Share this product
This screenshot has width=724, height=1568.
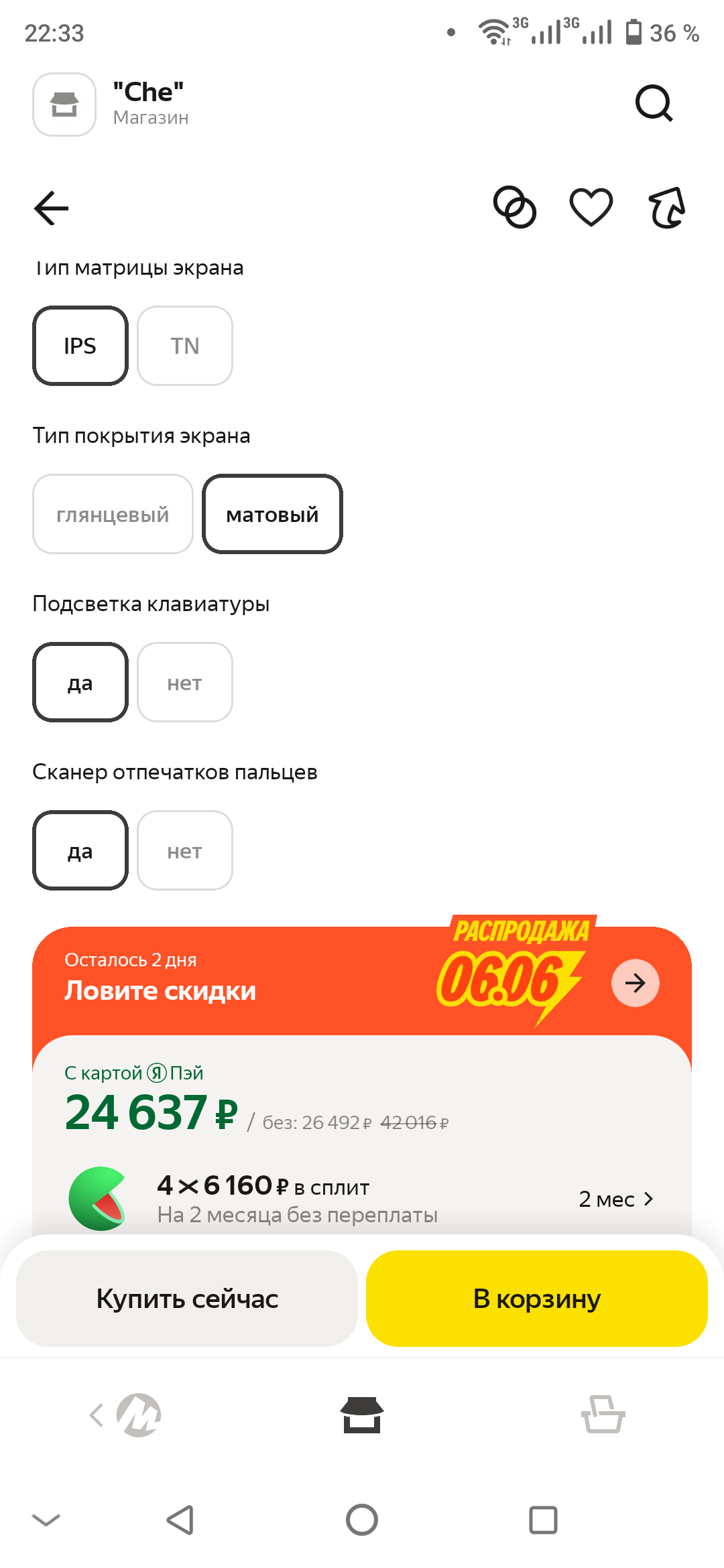coord(667,207)
